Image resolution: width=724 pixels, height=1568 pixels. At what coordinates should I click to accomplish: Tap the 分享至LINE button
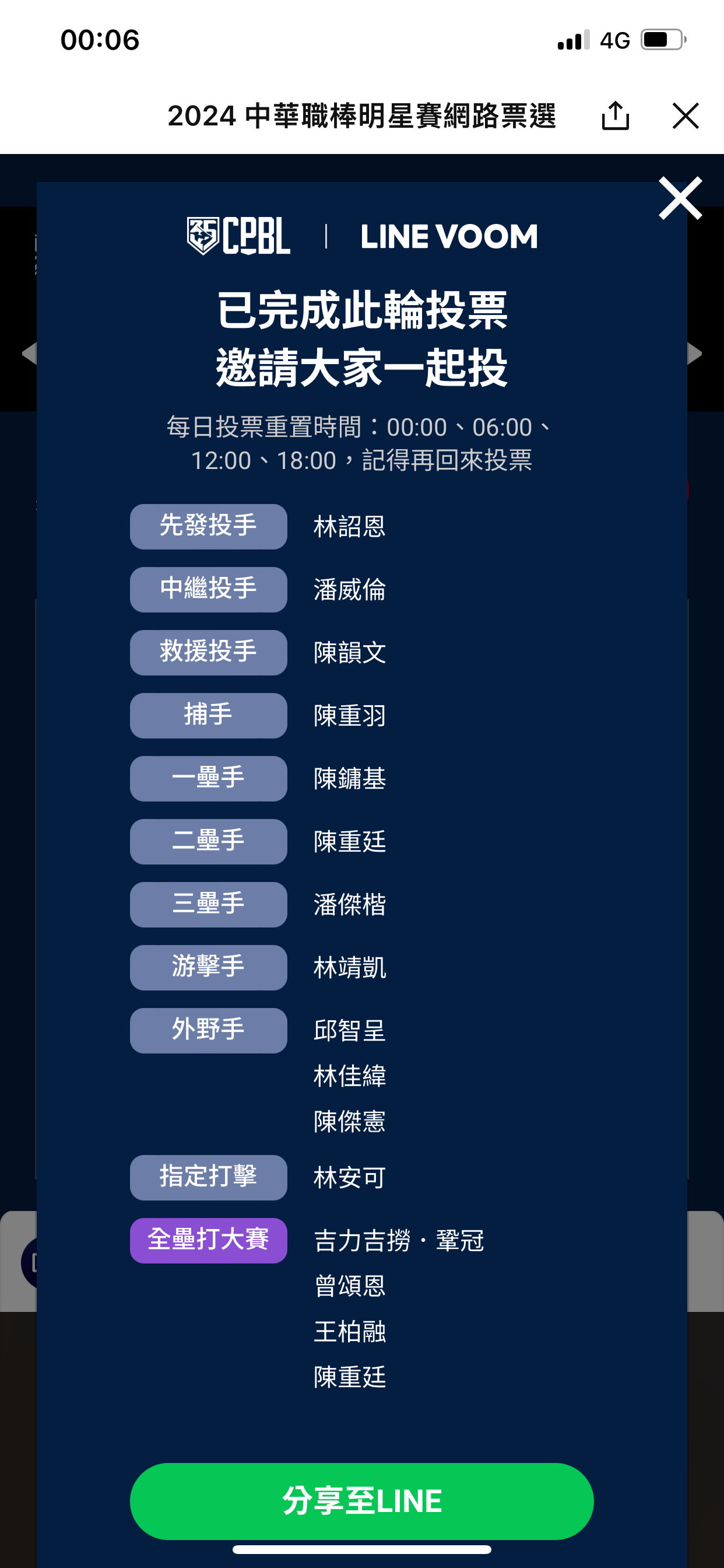361,1500
